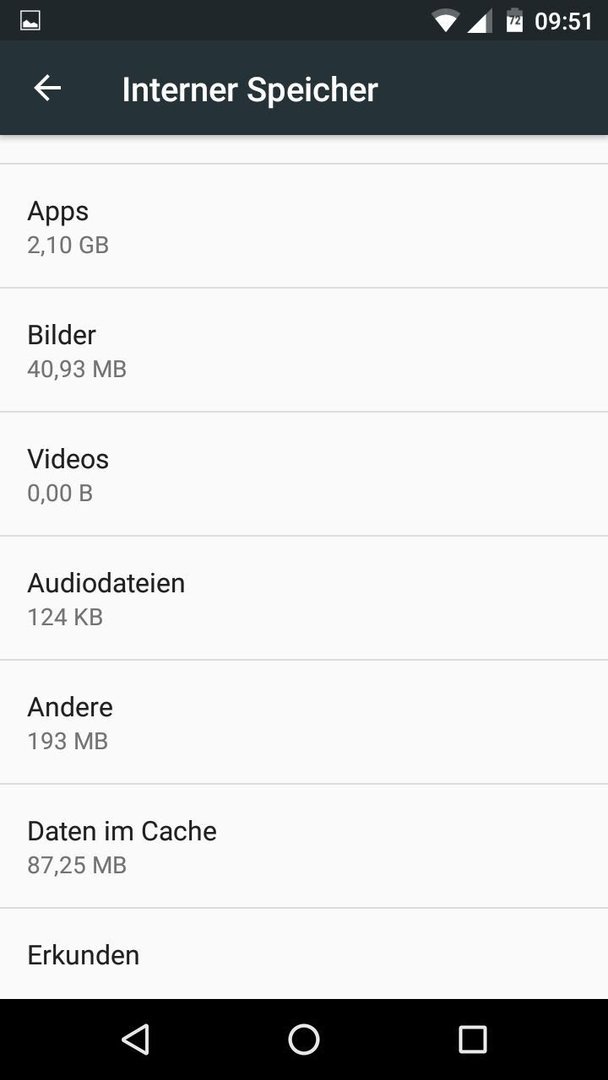Open the Apps storage row
This screenshot has width=608, height=1080.
point(304,226)
